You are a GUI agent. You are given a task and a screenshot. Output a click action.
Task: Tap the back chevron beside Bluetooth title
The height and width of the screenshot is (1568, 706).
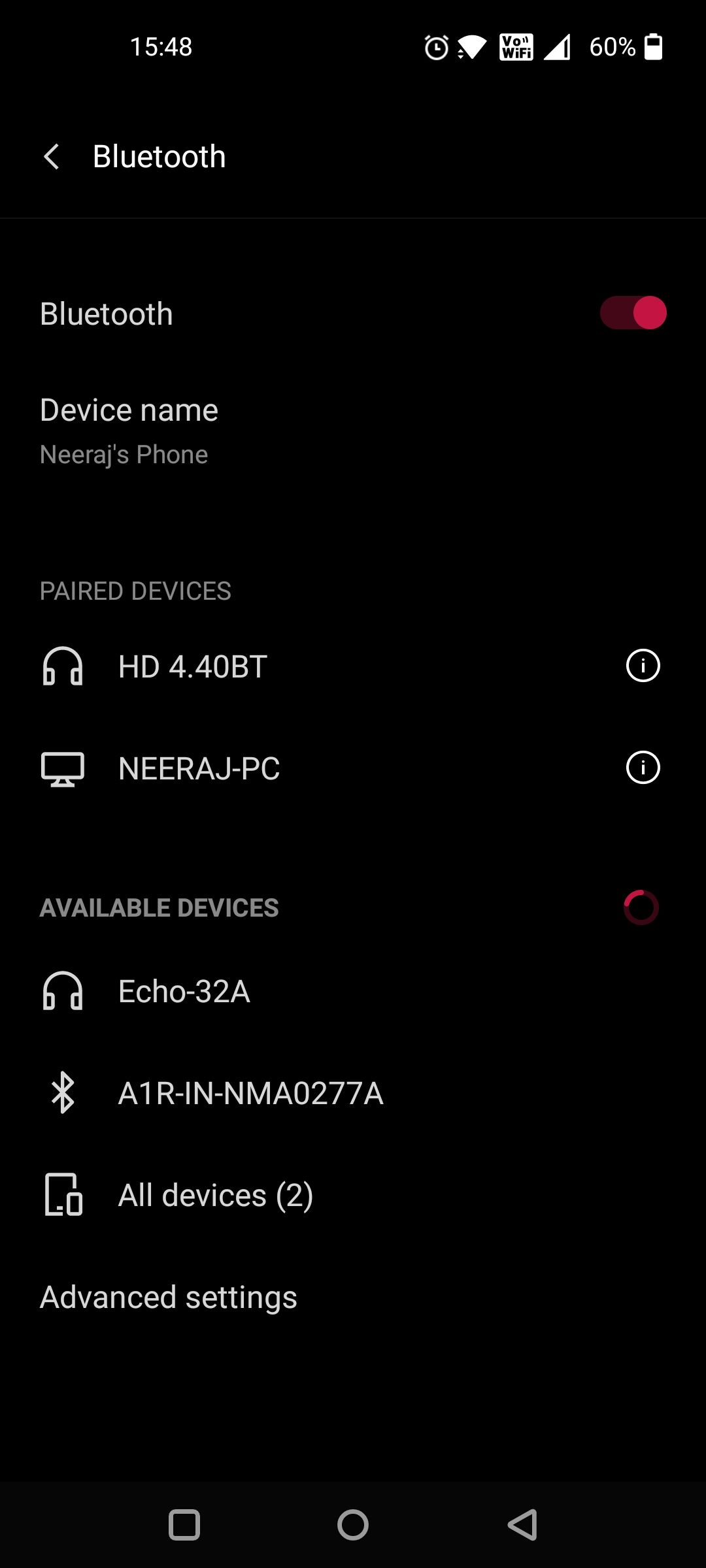(52, 156)
